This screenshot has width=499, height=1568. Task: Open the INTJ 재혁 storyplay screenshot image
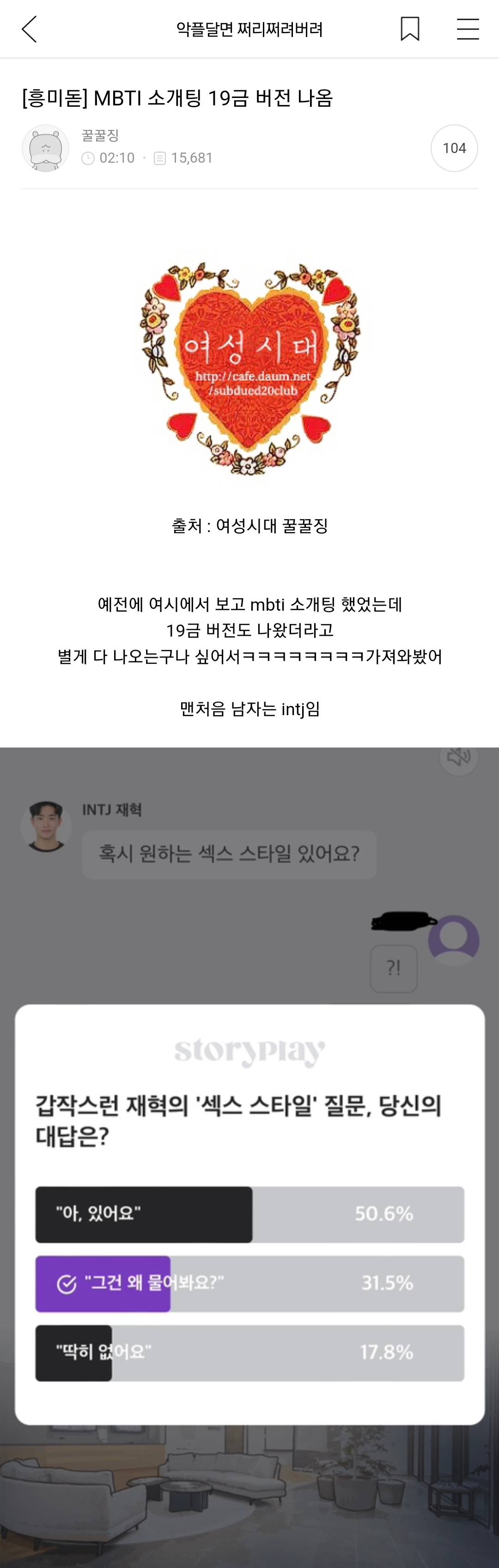tap(249, 1157)
